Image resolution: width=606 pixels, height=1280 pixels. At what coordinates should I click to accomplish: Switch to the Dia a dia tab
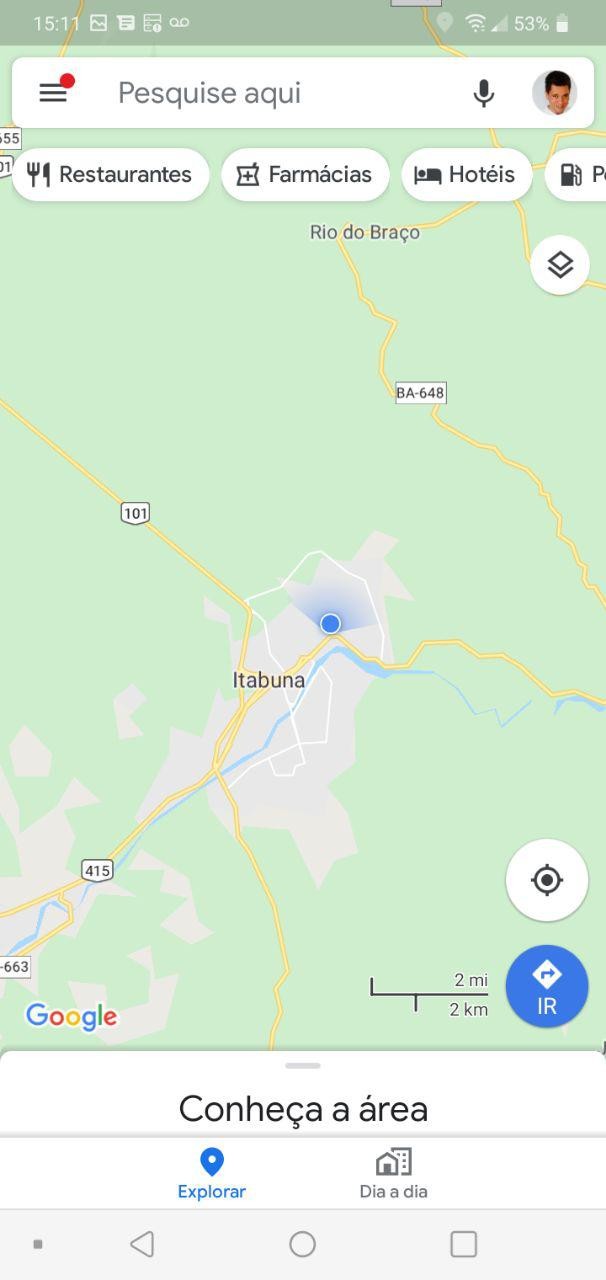(393, 1173)
